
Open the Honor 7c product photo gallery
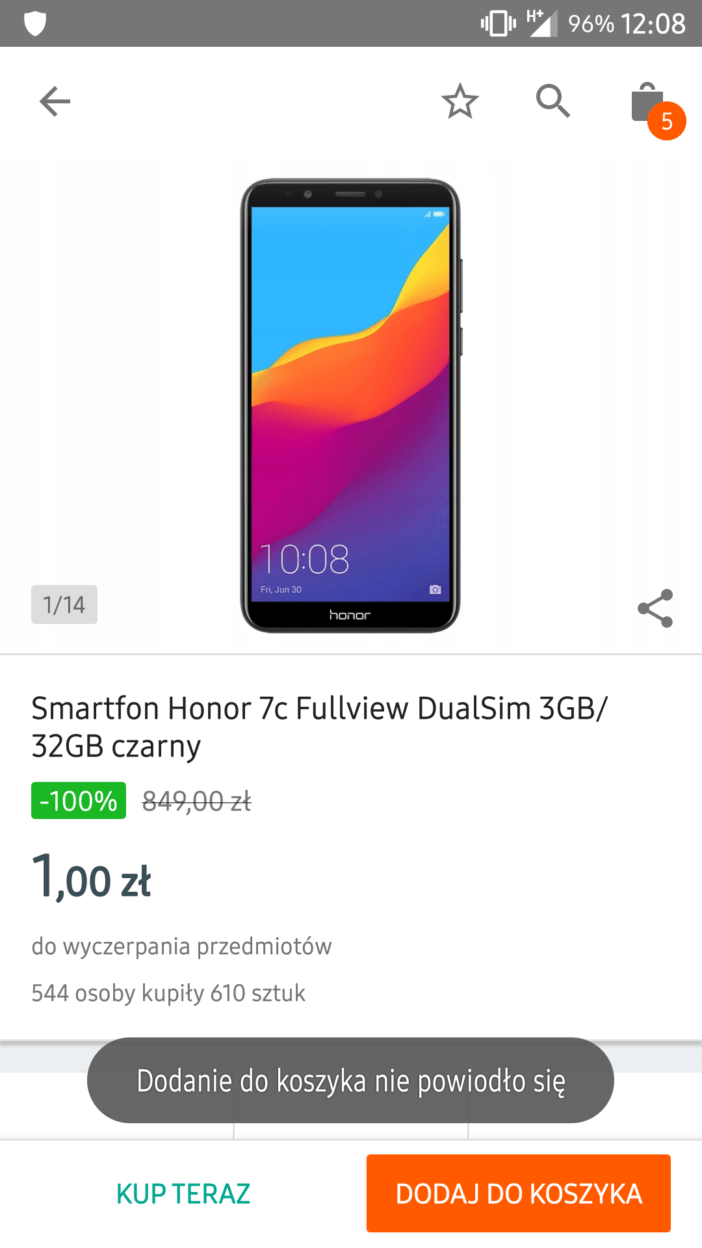coord(350,405)
